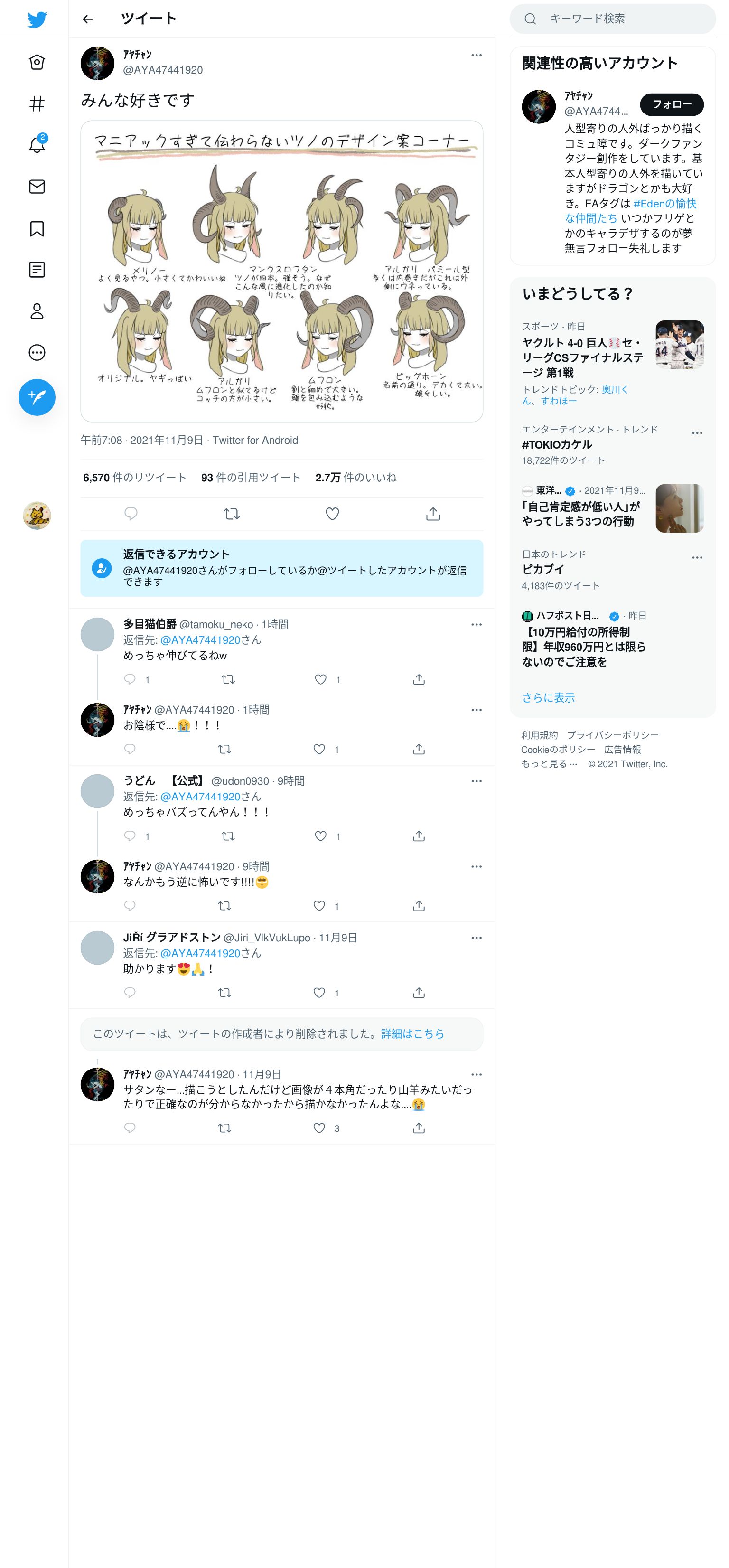
Task: Open direct messages envelope icon
Action: click(x=37, y=186)
